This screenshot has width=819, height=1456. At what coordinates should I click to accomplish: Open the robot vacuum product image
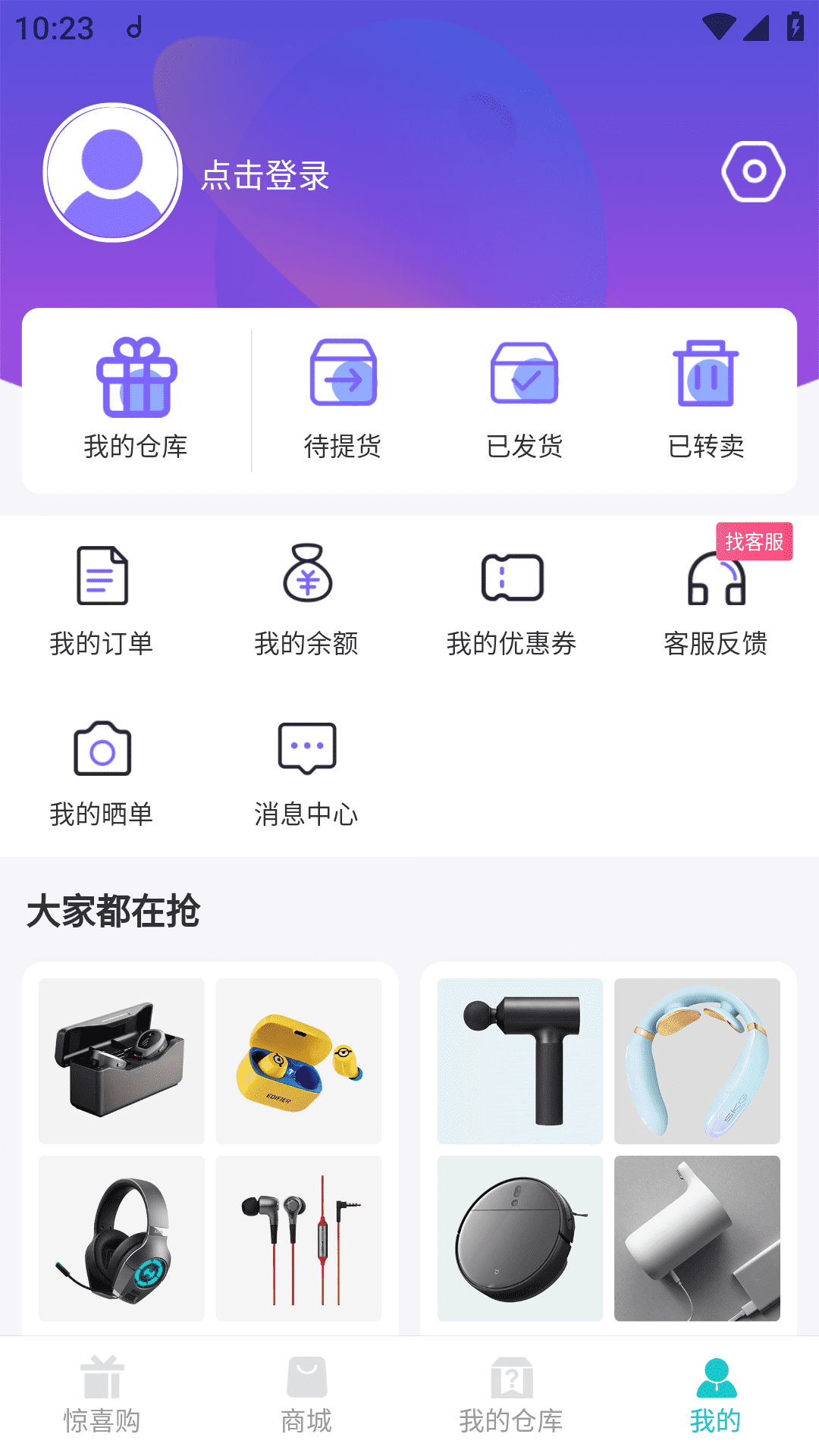click(519, 1236)
